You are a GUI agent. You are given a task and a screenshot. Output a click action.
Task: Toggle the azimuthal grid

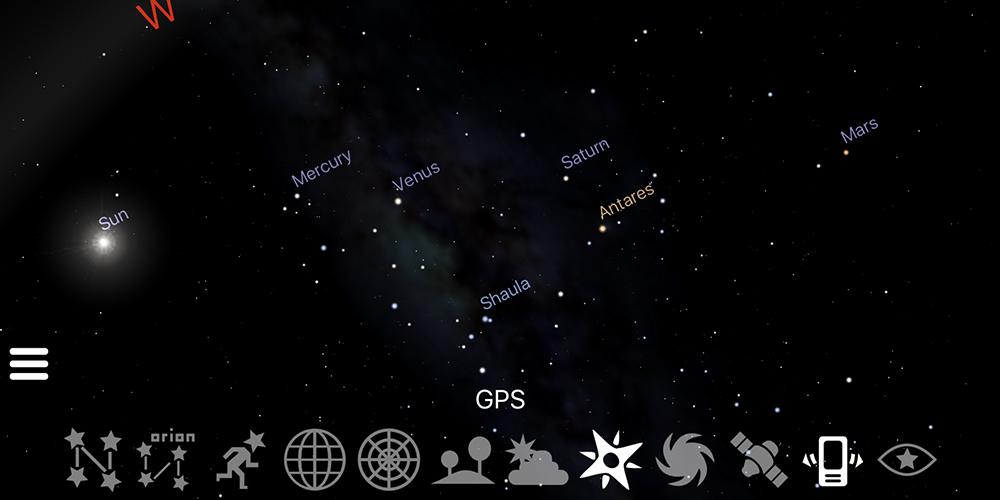coord(388,459)
